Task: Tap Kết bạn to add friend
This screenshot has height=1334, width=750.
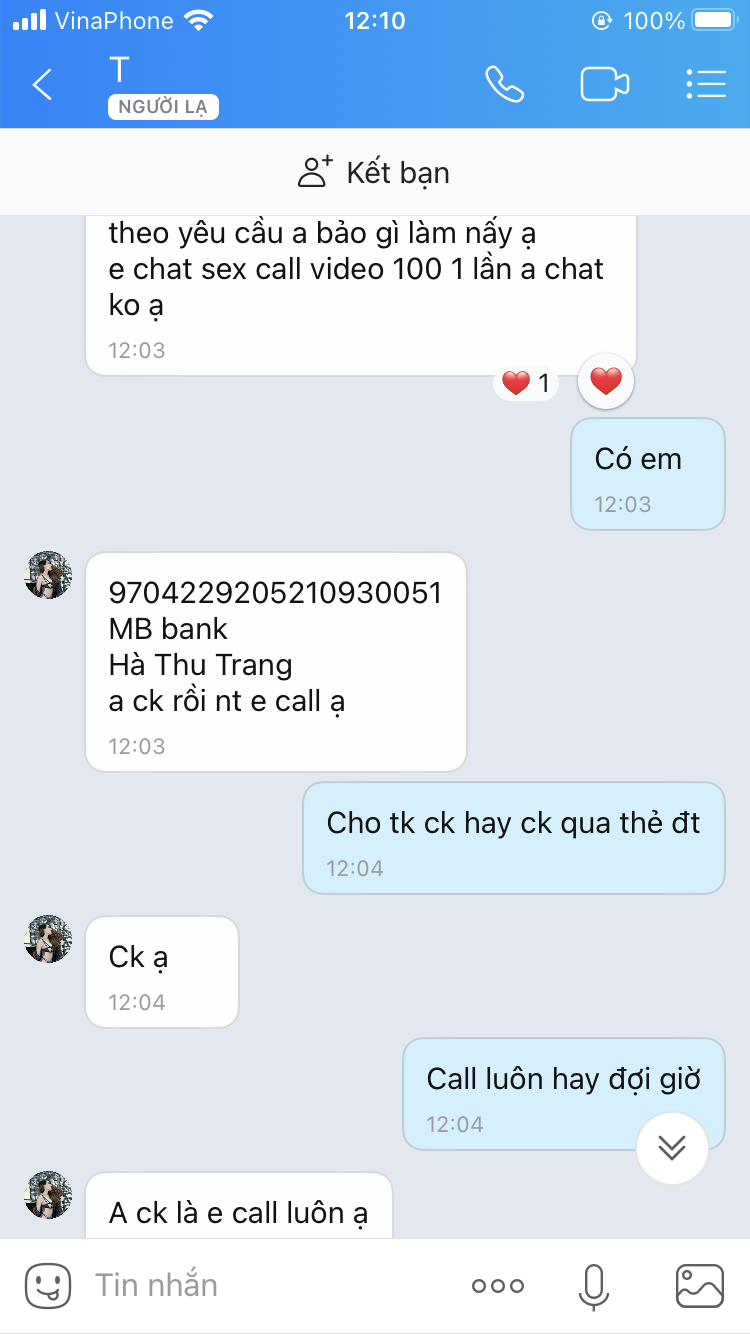Action: tap(374, 173)
